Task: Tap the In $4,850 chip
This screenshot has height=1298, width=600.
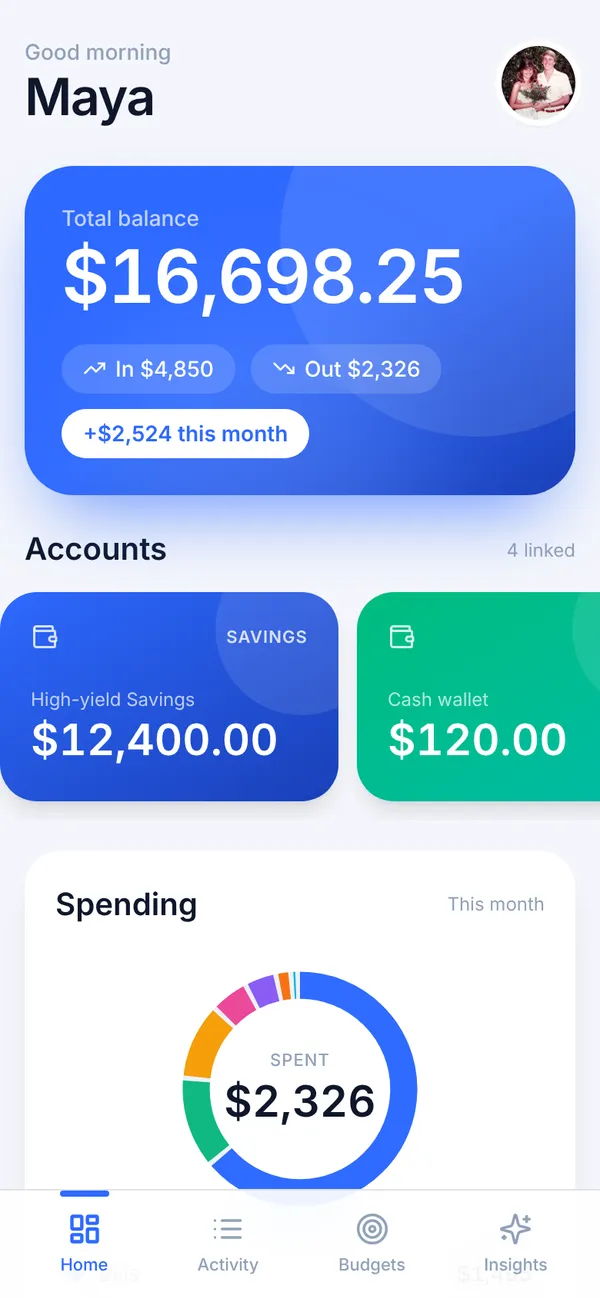Action: (x=148, y=369)
